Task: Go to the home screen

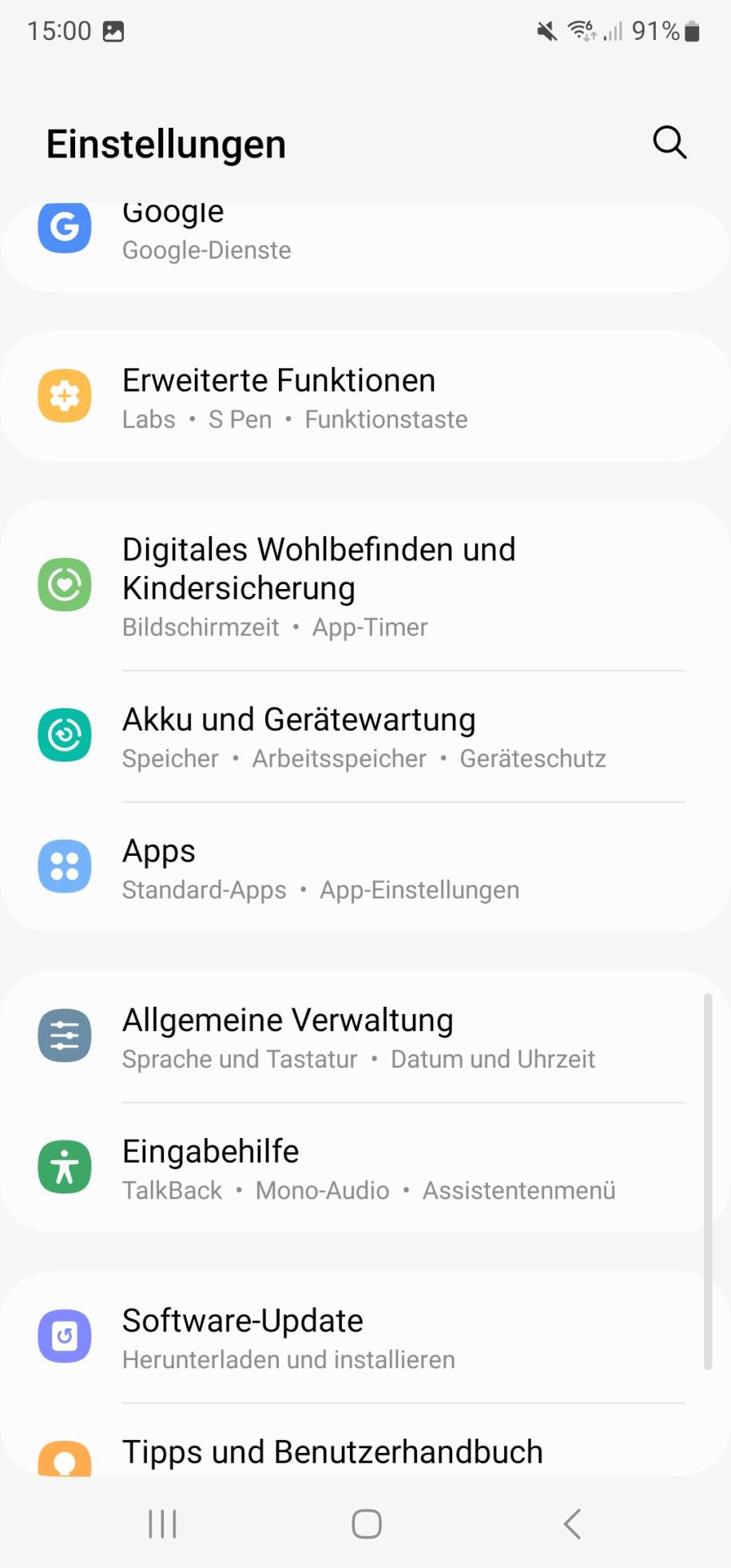Action: [367, 1523]
